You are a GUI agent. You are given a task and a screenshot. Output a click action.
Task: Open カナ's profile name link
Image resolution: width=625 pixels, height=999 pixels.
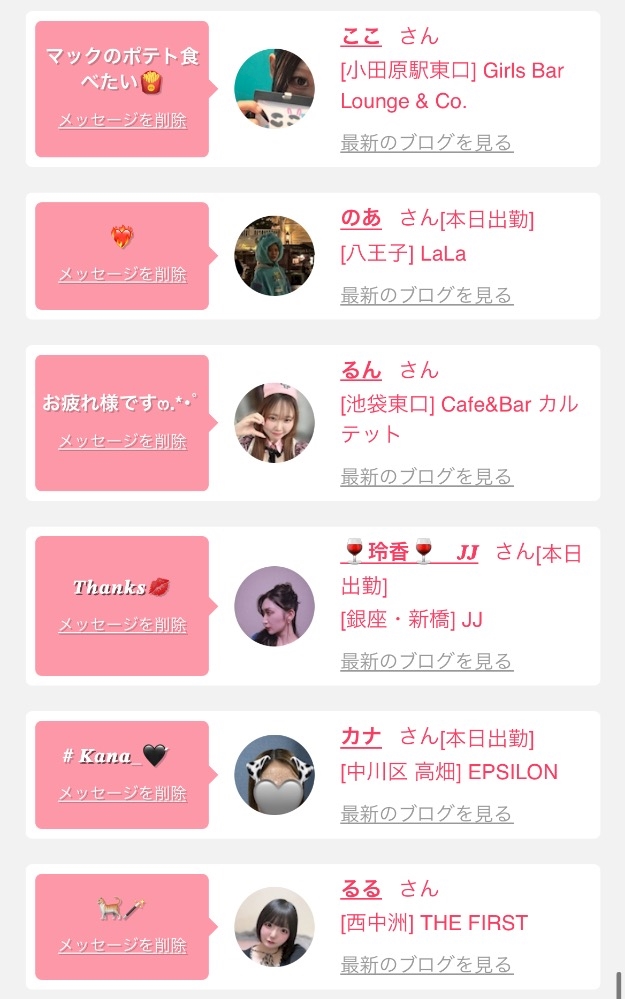click(361, 738)
